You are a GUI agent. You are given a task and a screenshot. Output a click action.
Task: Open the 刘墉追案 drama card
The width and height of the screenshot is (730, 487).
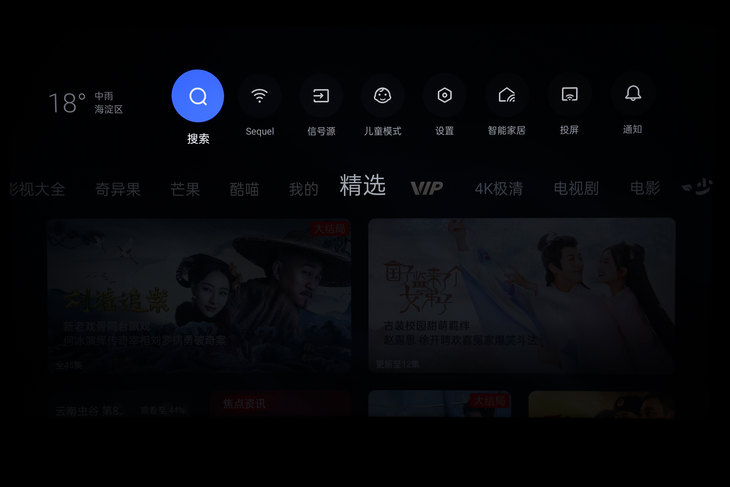pyautogui.click(x=198, y=295)
